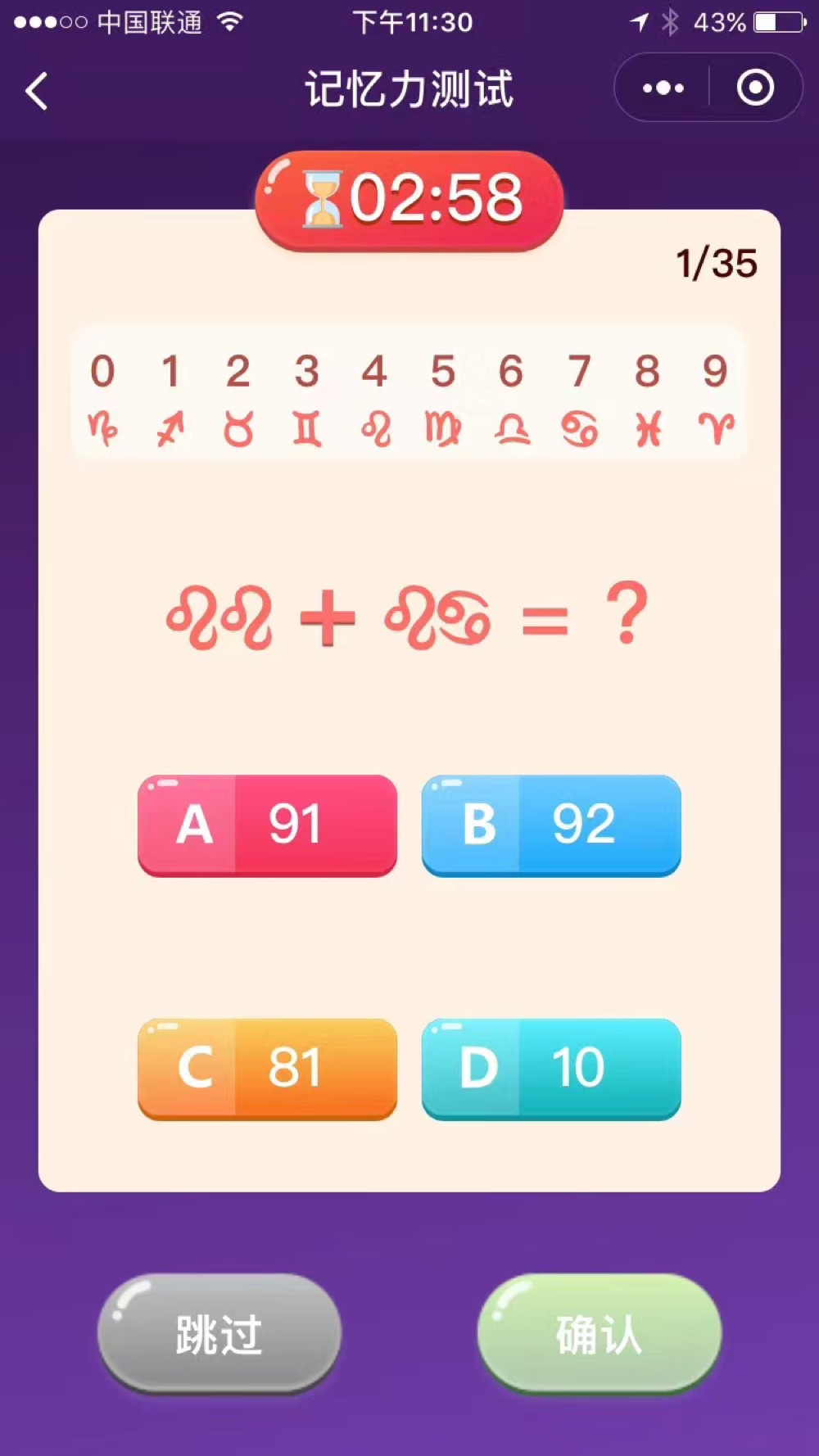Select answer D 10

(x=551, y=1069)
